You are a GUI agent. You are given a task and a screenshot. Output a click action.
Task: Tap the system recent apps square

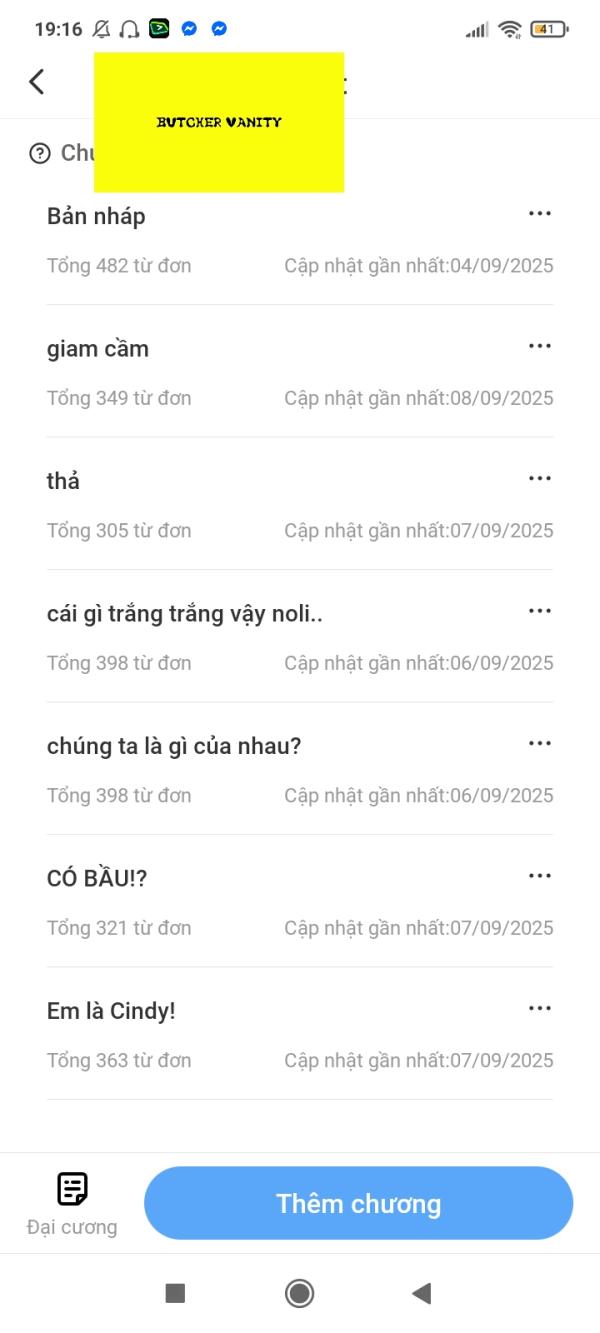pos(175,1293)
